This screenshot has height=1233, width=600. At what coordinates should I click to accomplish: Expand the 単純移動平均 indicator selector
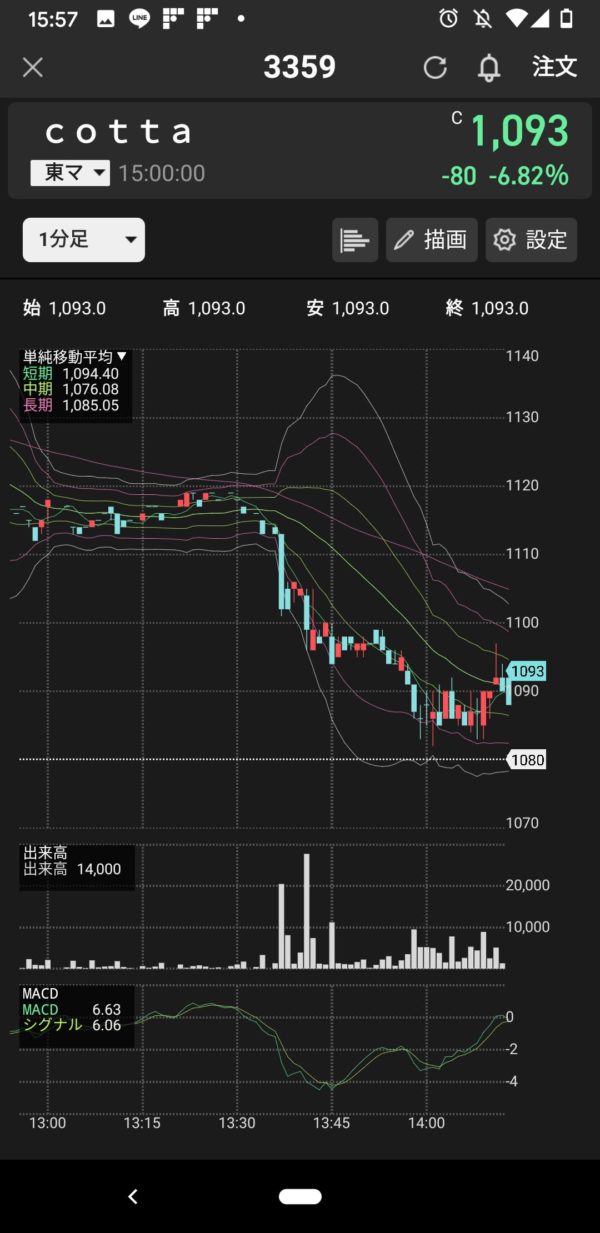coord(75,356)
